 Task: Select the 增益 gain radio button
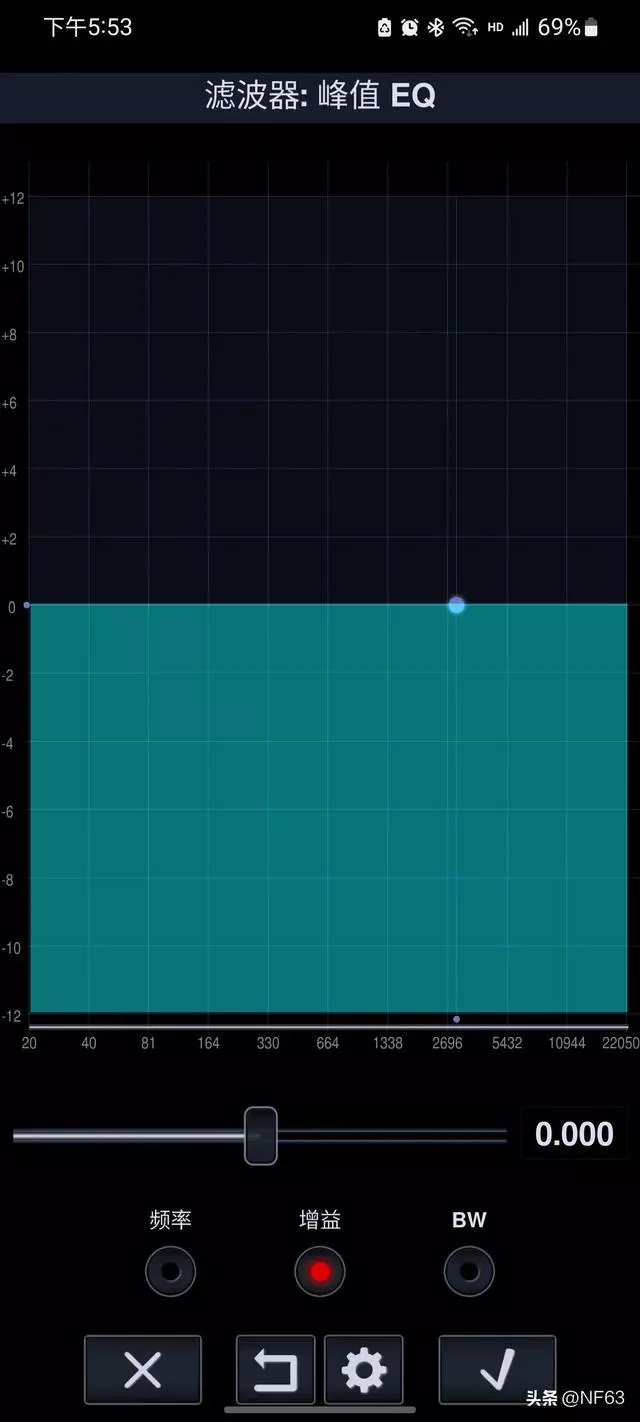[320, 1271]
